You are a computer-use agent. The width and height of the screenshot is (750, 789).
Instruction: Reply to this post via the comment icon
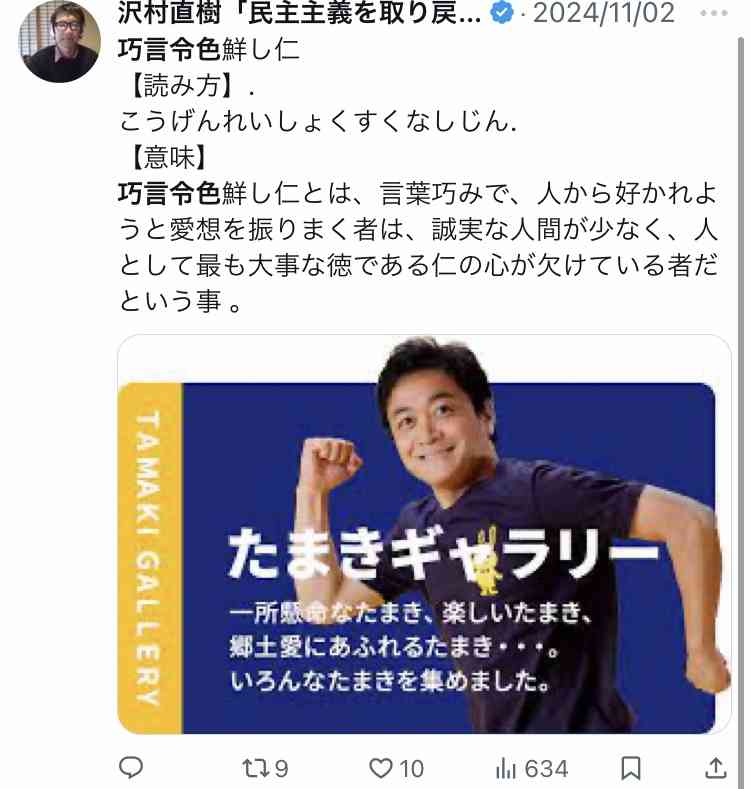coord(131,767)
